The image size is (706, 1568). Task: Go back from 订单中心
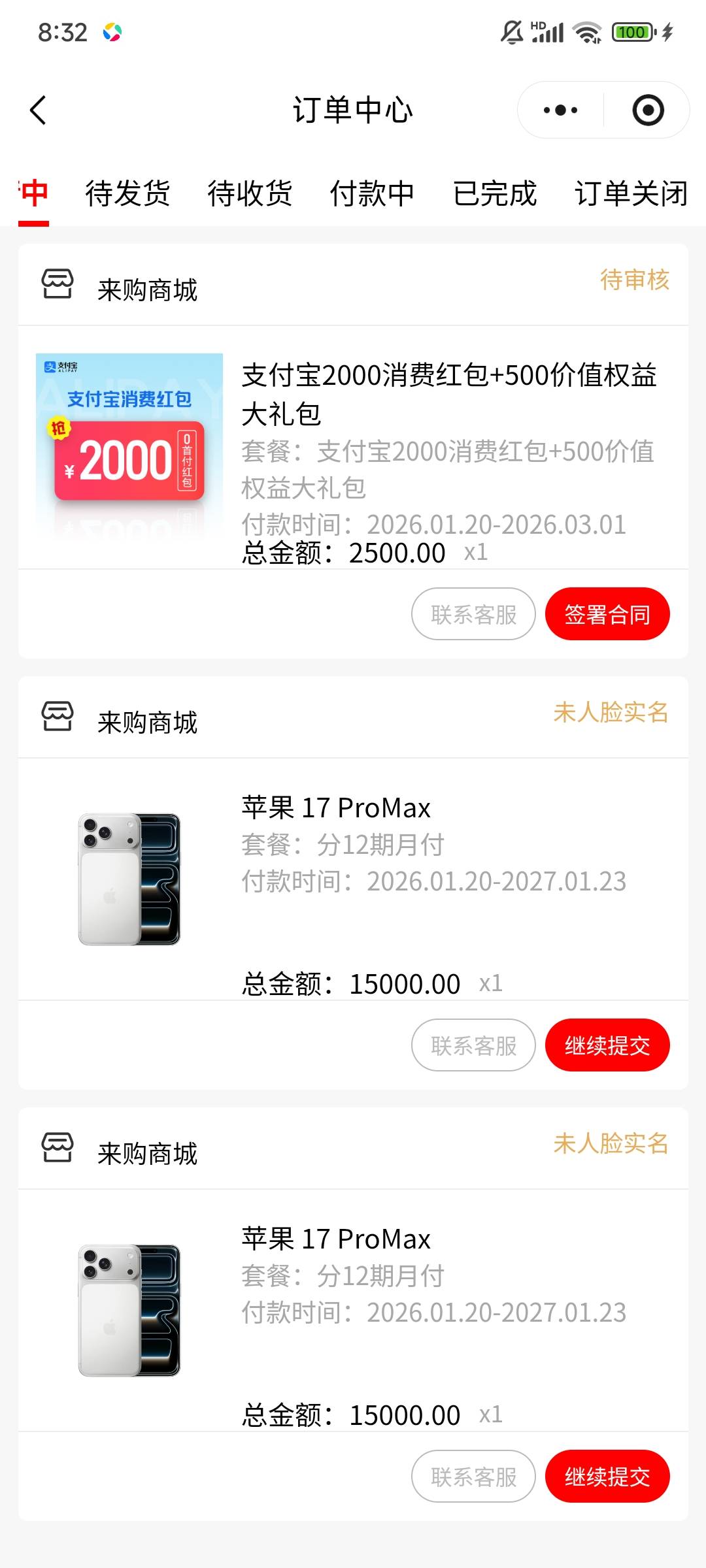[x=39, y=110]
